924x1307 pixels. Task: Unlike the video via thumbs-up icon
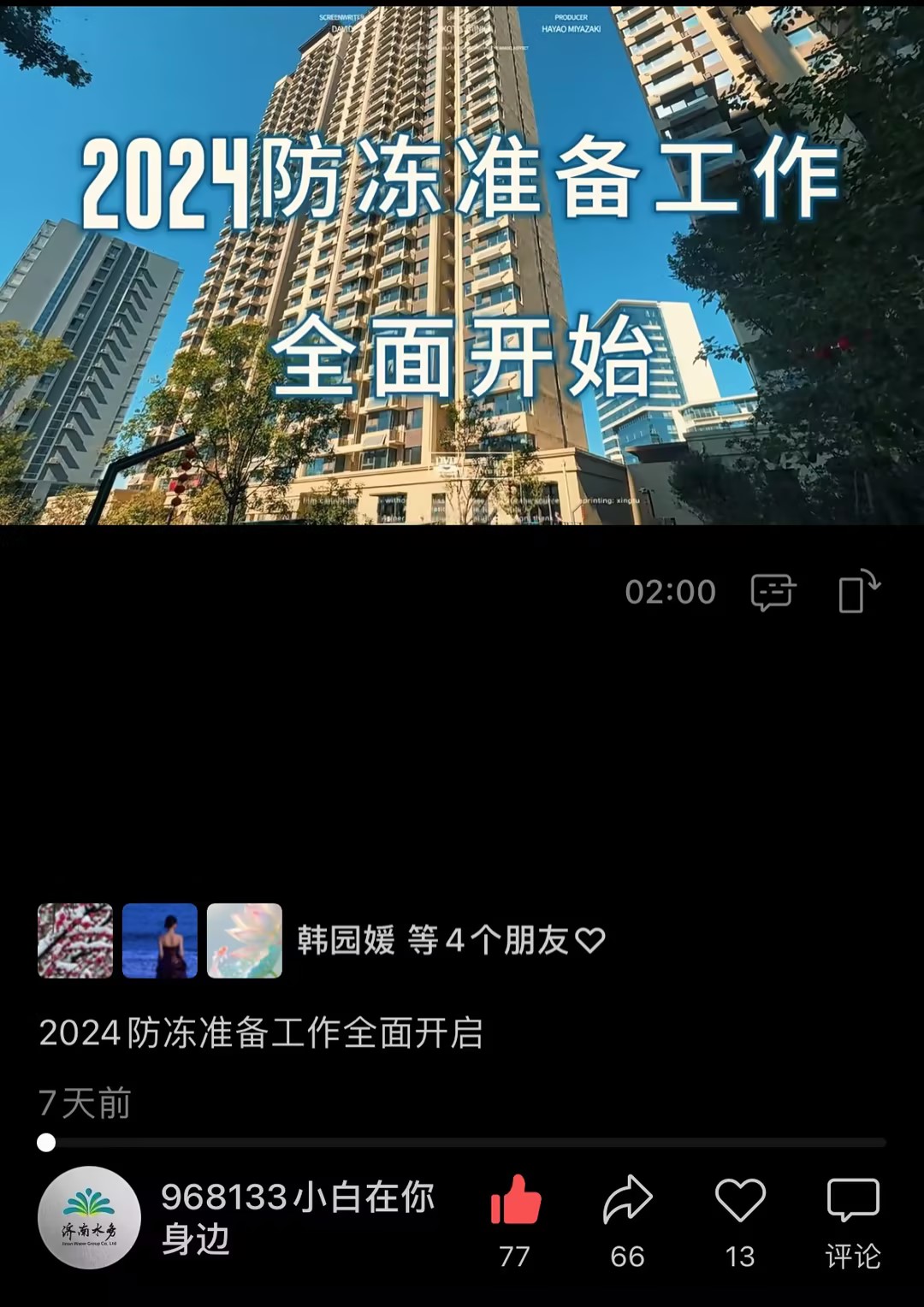[515, 1201]
